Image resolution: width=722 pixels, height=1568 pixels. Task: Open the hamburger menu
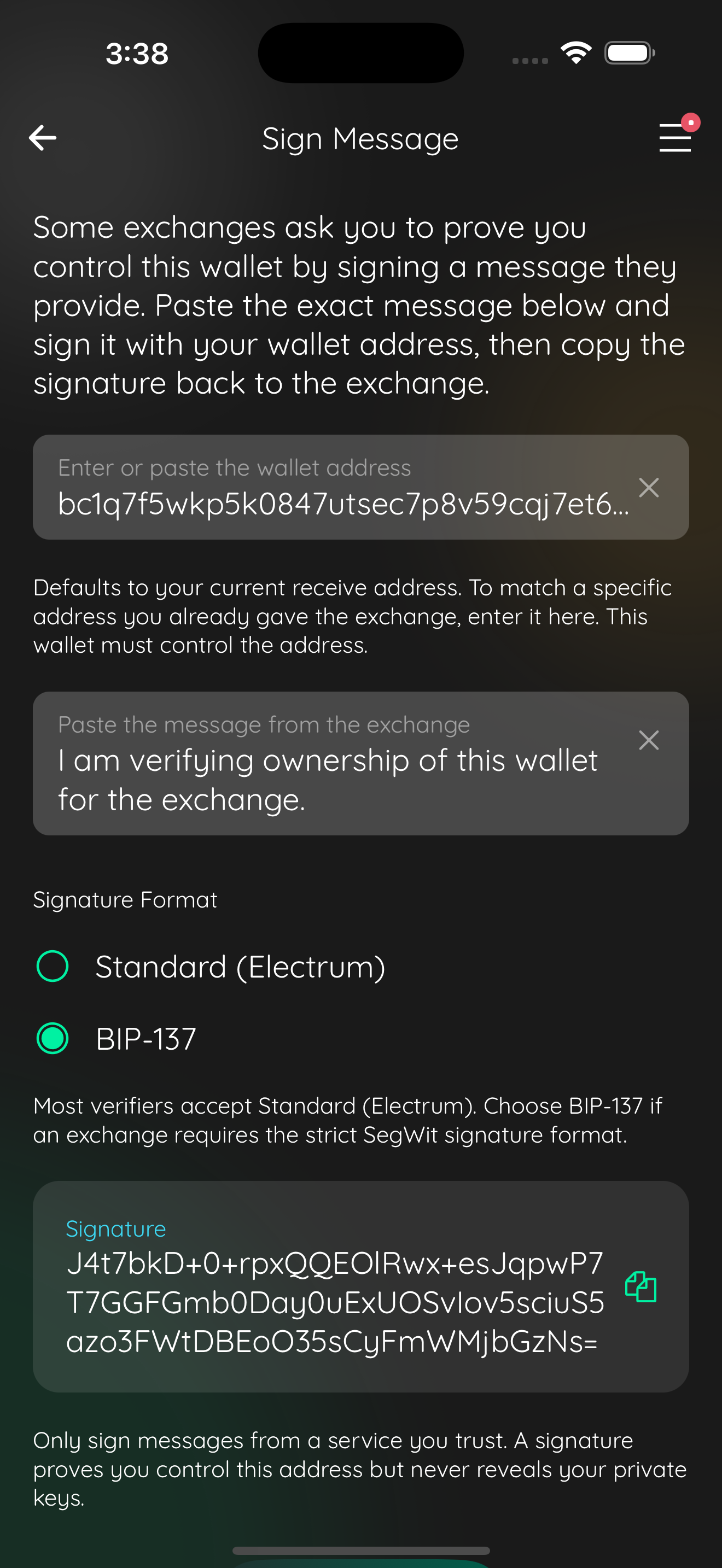[x=675, y=138]
